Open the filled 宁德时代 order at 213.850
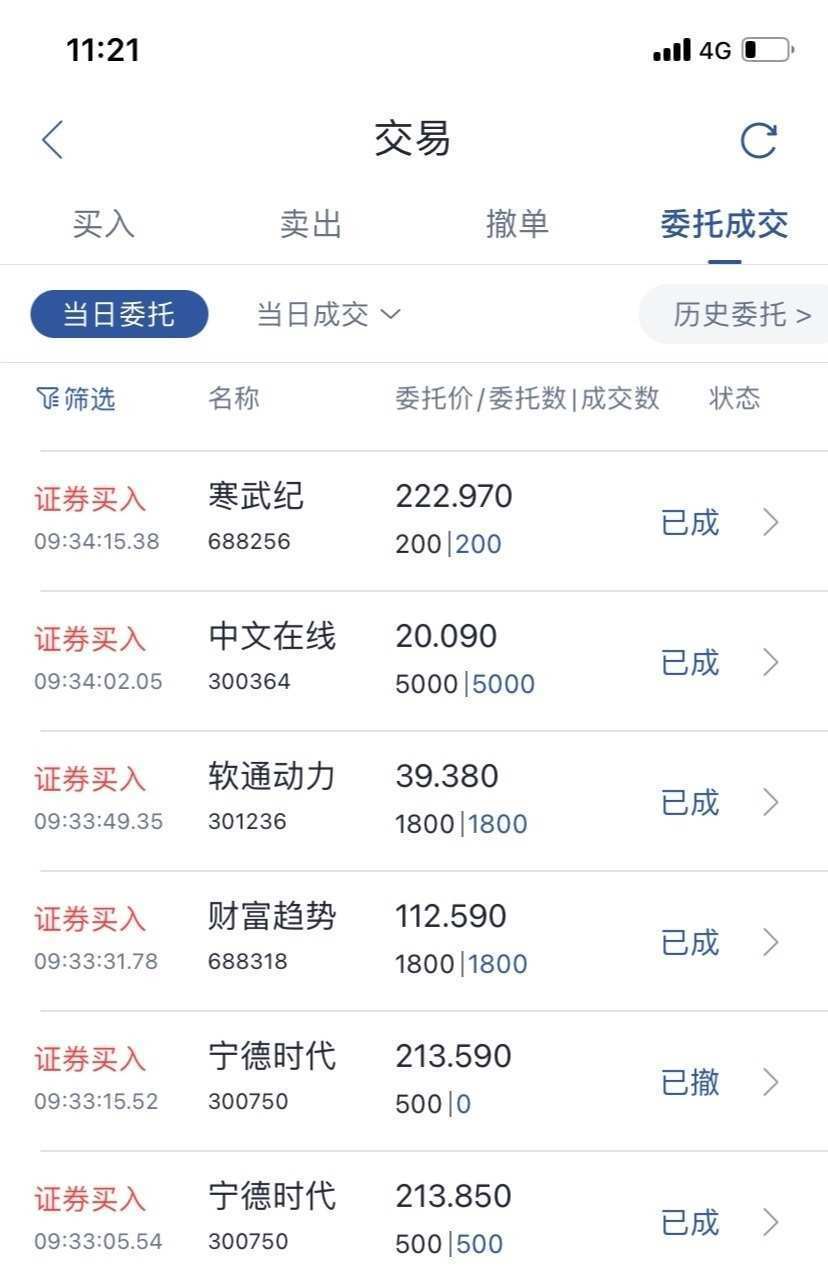 point(414,1221)
